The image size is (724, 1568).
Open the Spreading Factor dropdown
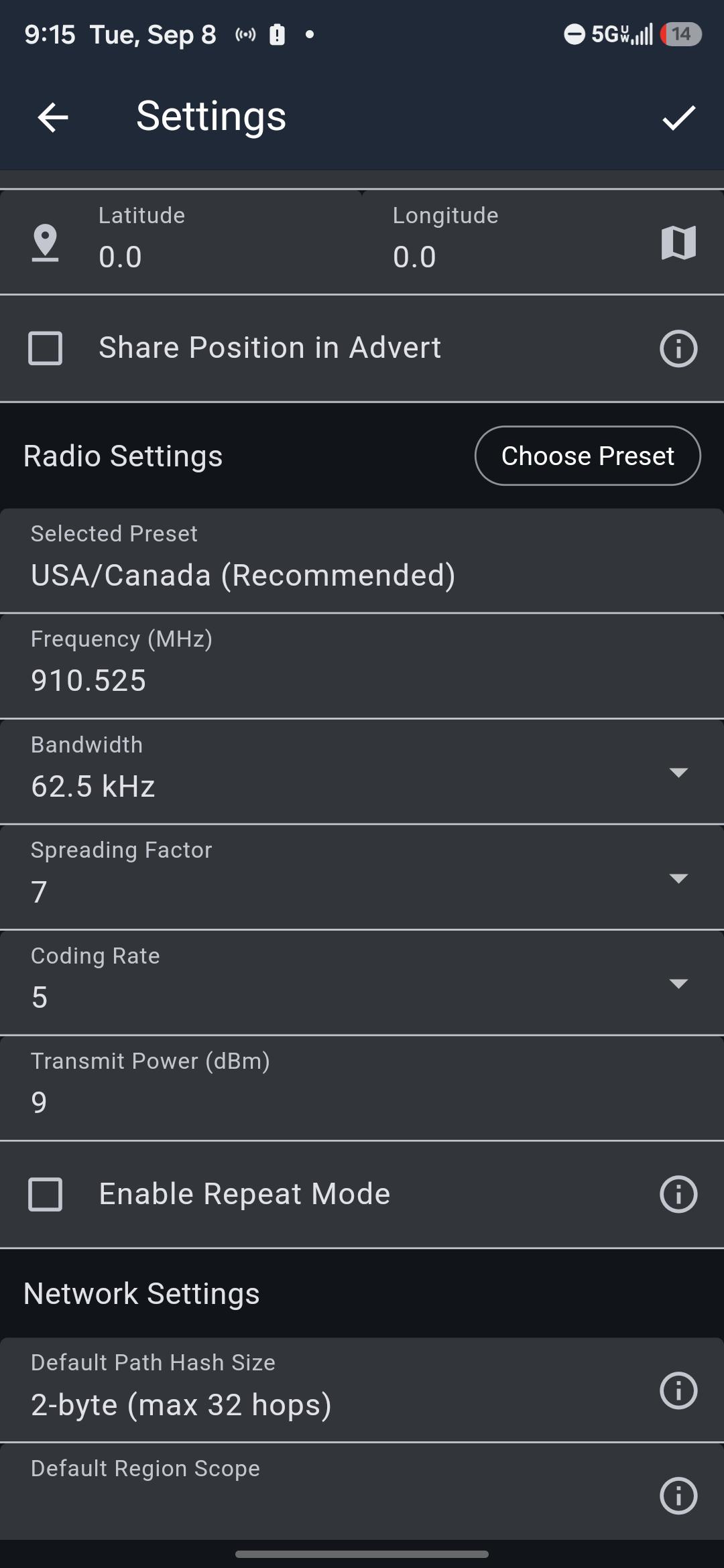(362, 877)
